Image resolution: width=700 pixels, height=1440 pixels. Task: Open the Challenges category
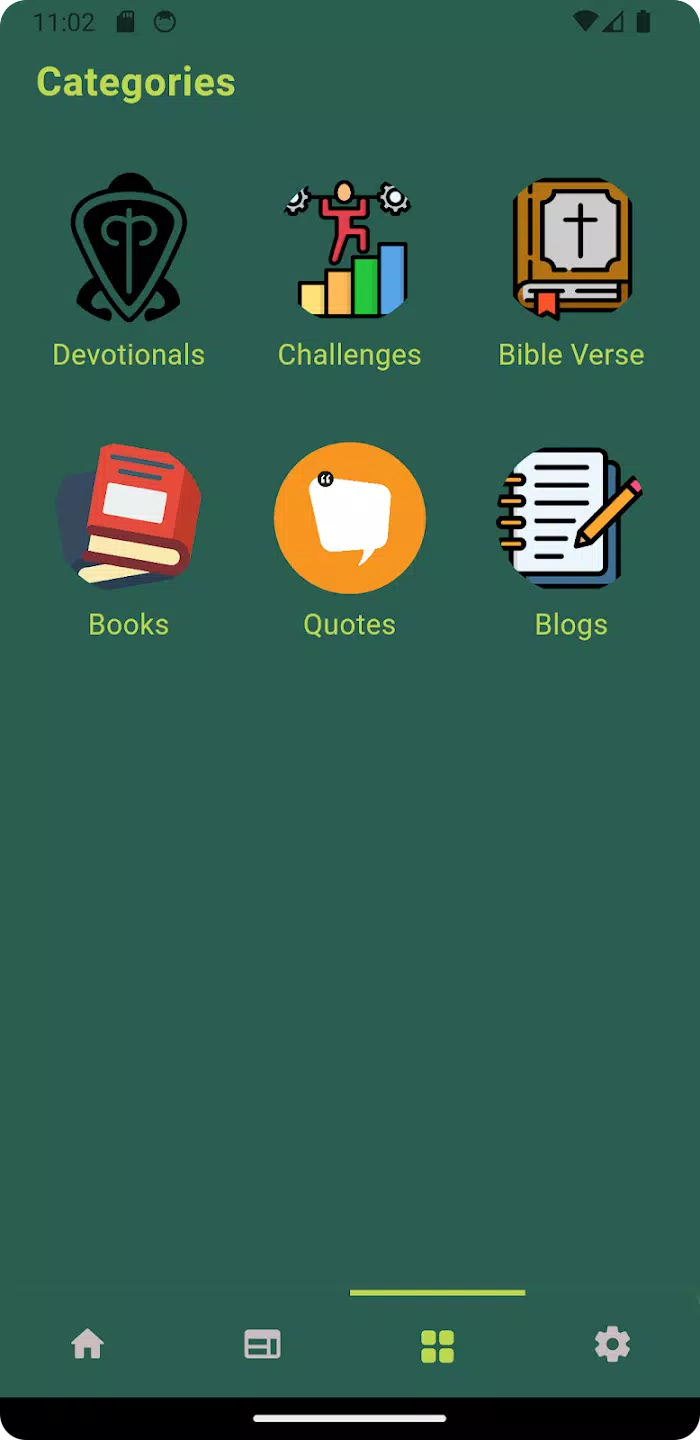click(349, 271)
